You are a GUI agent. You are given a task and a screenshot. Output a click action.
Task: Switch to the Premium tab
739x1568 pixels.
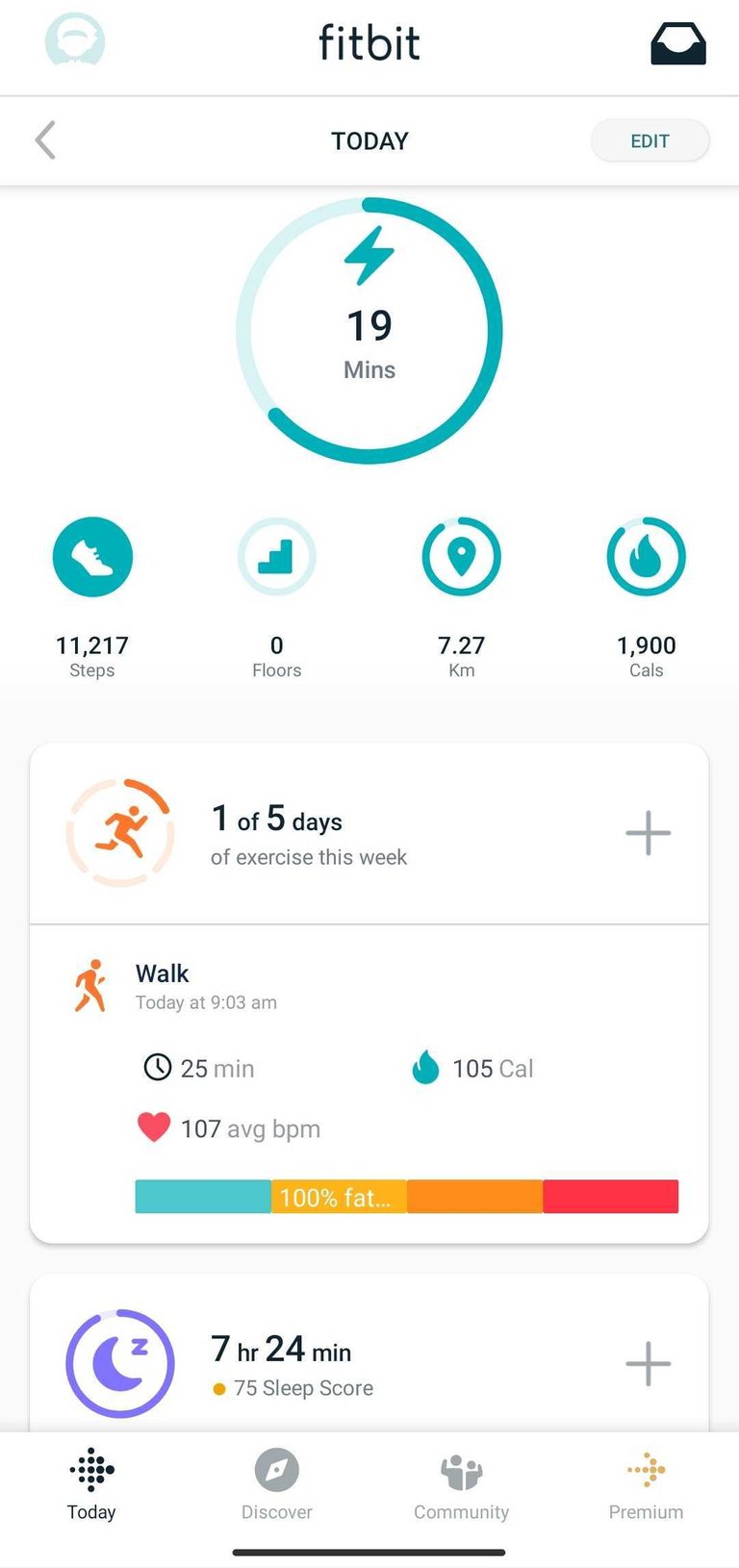647,1484
